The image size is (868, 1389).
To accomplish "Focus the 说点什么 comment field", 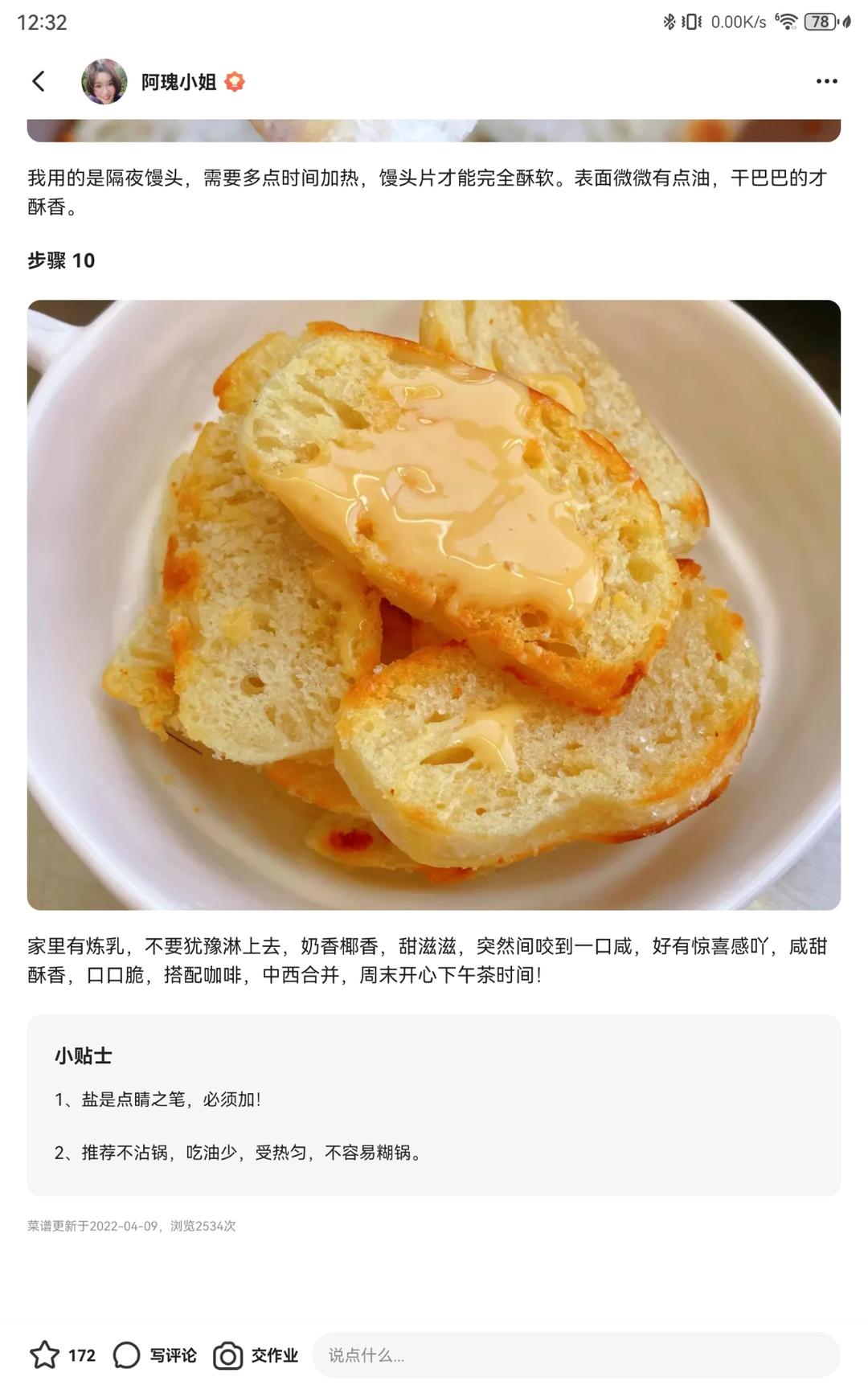I will coord(575,1355).
